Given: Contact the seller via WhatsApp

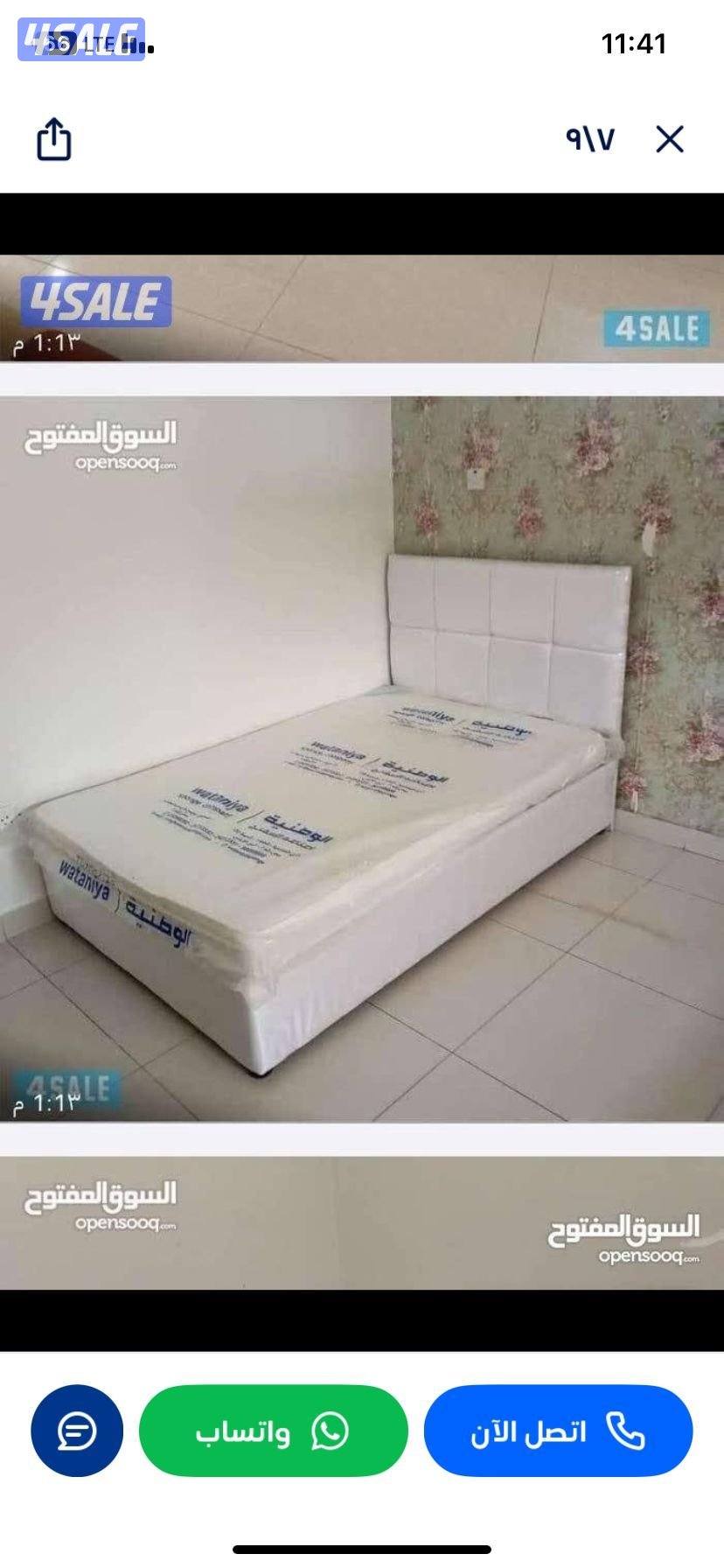Looking at the screenshot, I should [274, 1431].
